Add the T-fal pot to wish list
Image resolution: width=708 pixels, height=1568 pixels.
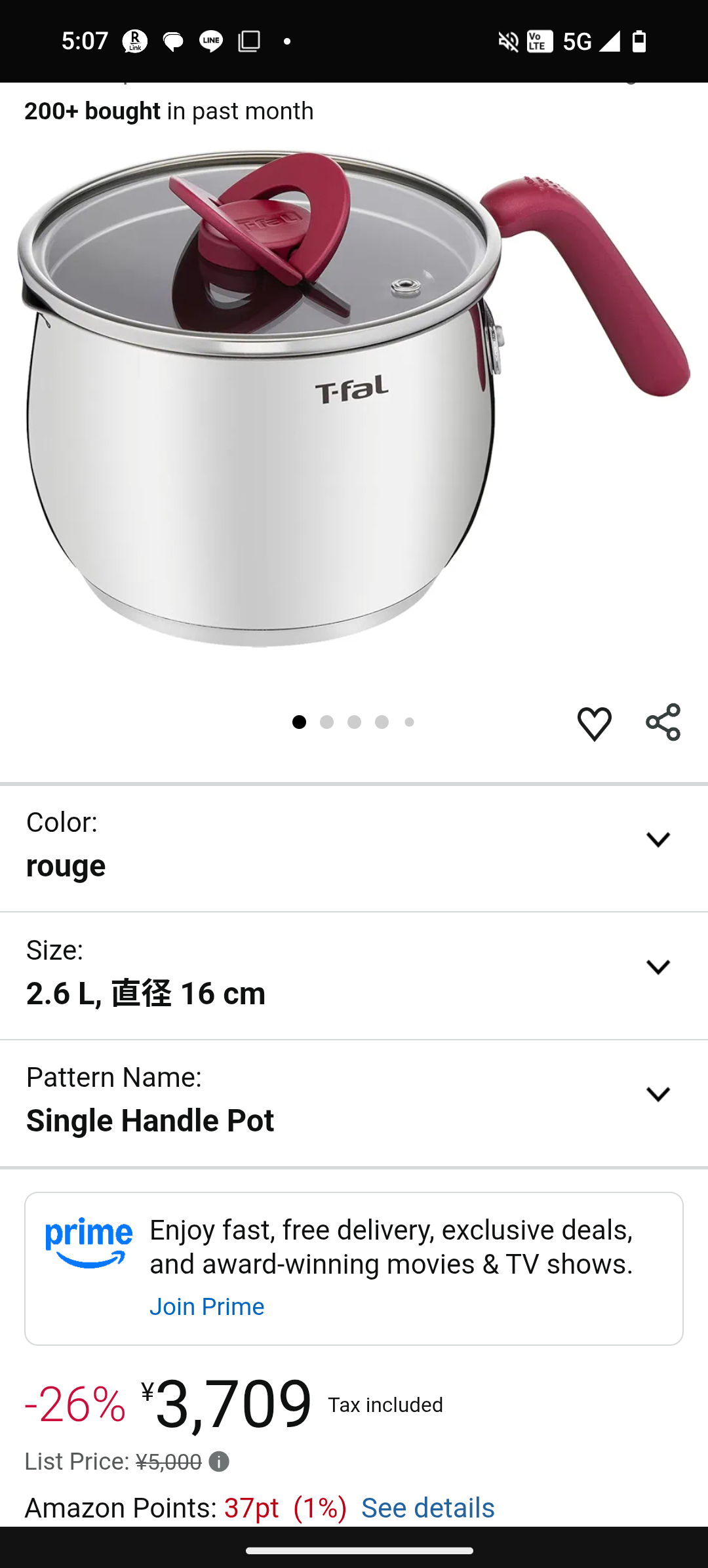[594, 724]
